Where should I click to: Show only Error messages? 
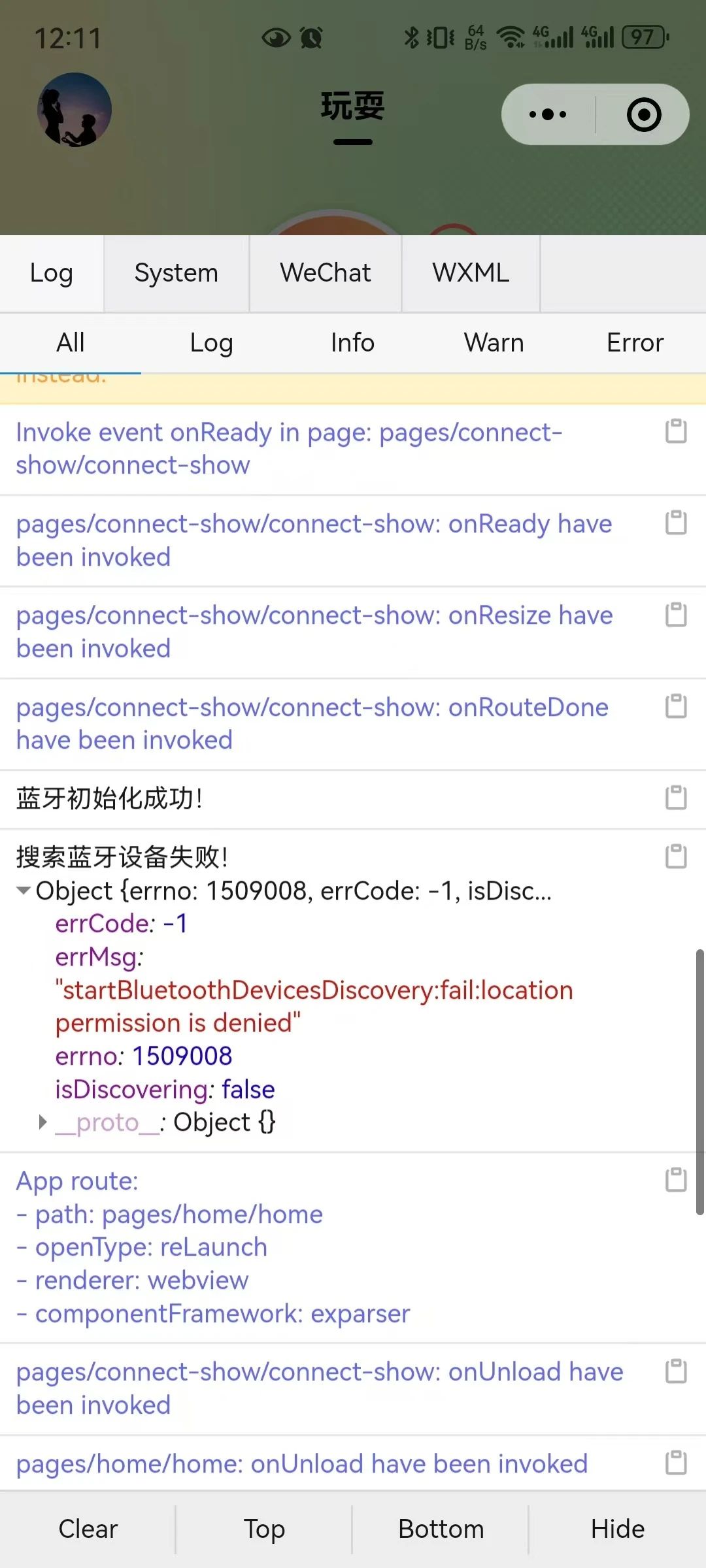click(635, 343)
